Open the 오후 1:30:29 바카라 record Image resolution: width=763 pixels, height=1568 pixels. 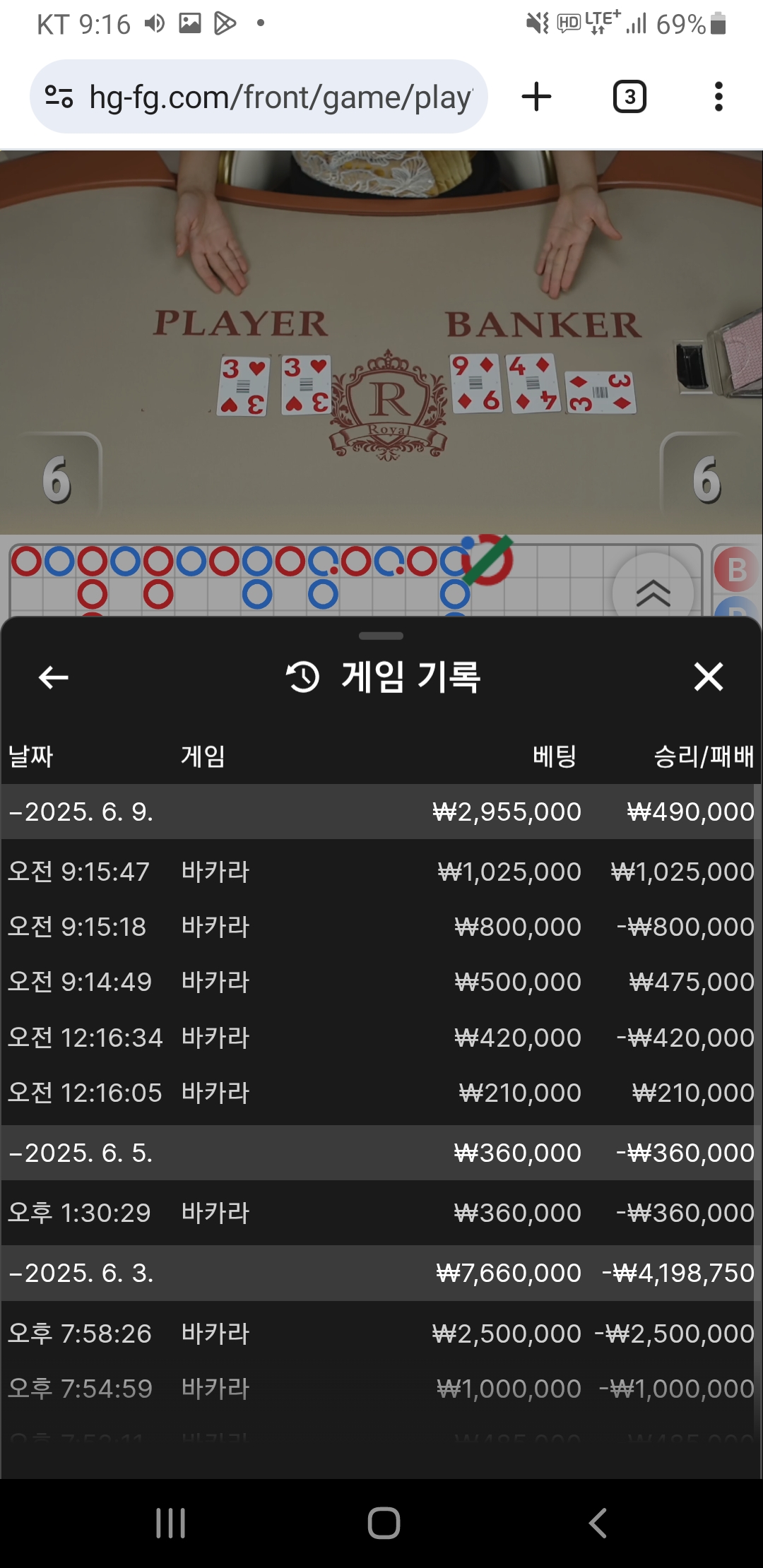click(x=380, y=1213)
